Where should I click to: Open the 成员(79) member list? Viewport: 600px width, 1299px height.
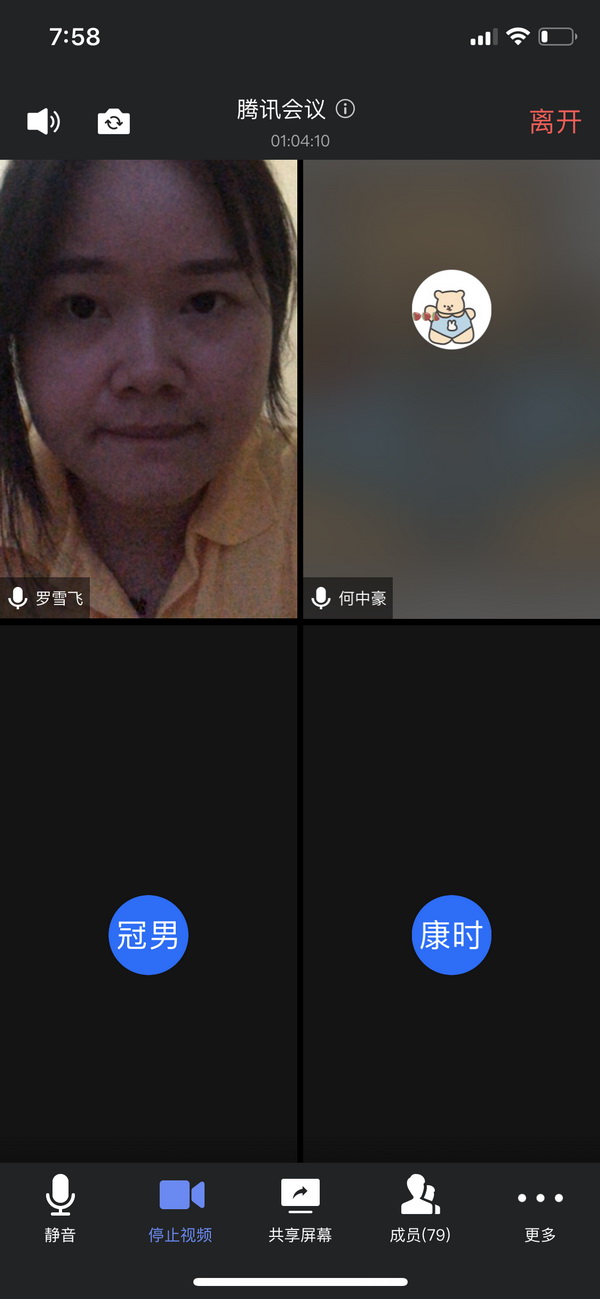coord(420,1208)
